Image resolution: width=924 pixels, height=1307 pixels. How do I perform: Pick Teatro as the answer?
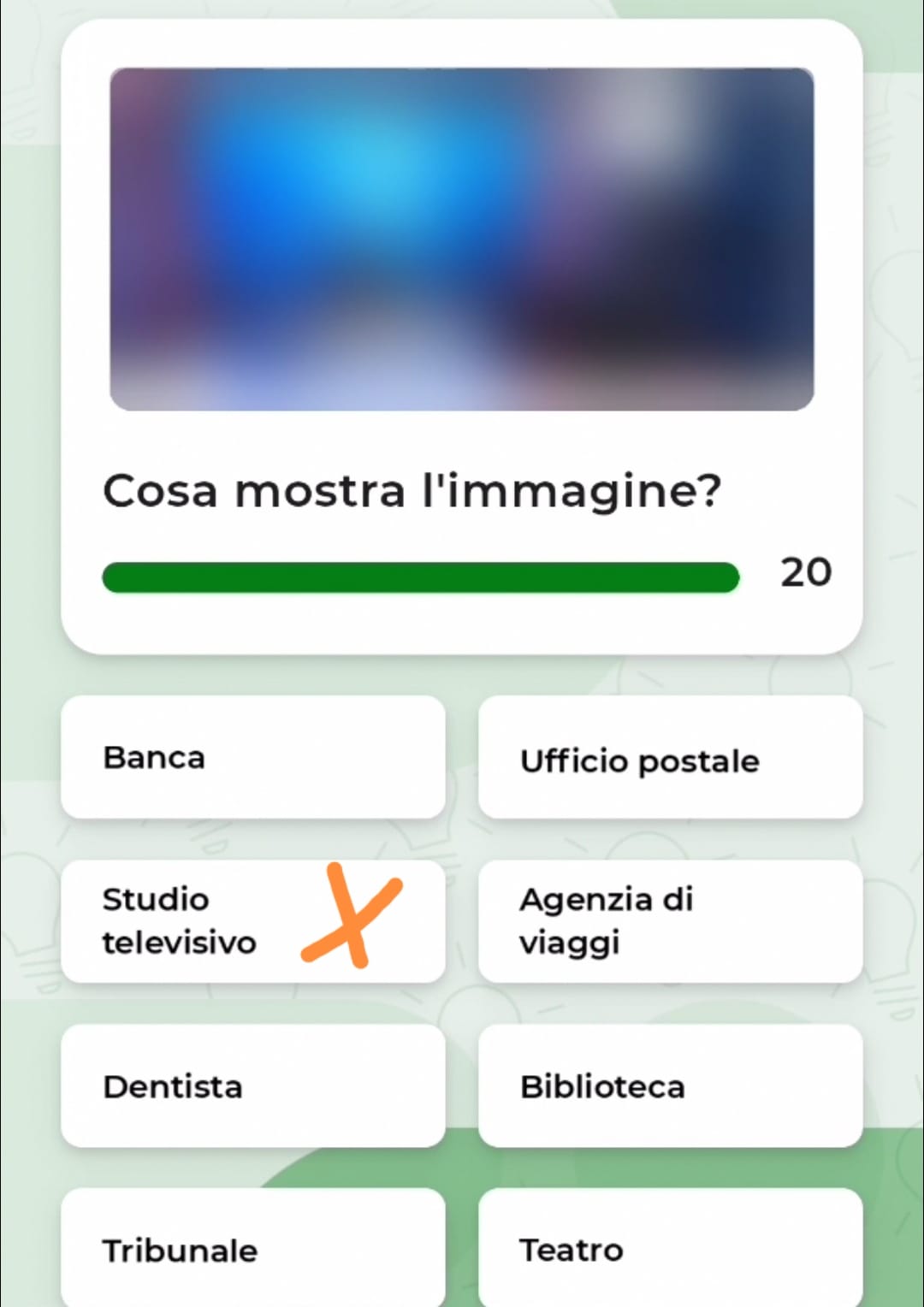click(x=670, y=1249)
